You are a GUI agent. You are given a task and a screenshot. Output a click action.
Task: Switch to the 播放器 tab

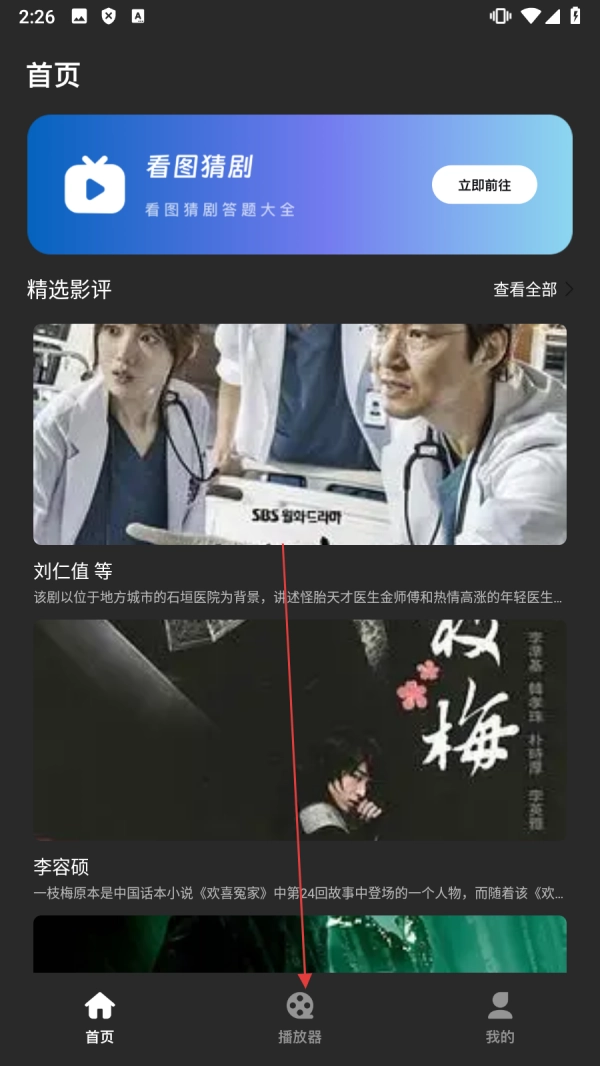pos(300,1018)
